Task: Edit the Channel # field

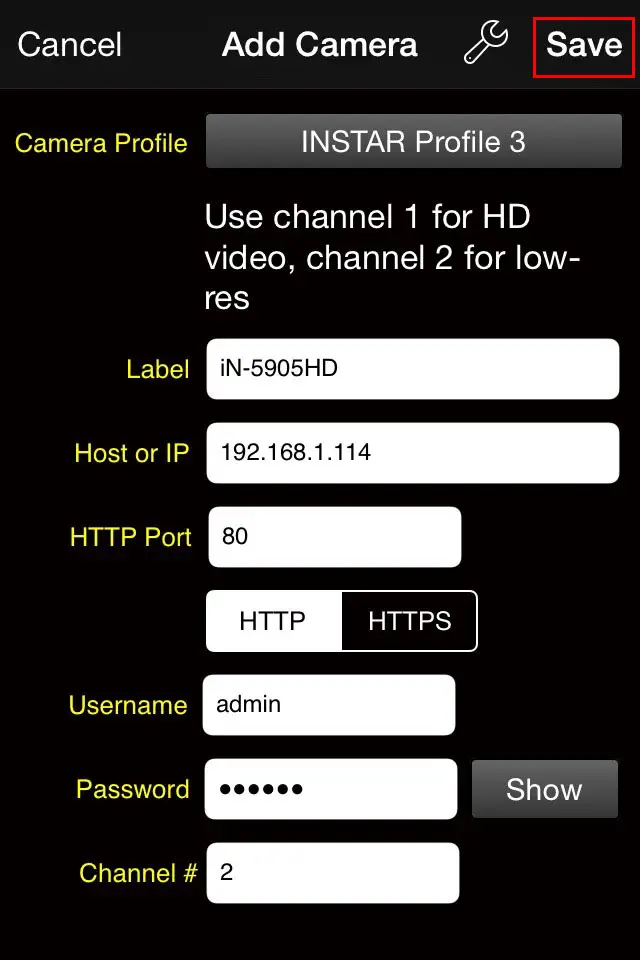Action: coord(332,872)
